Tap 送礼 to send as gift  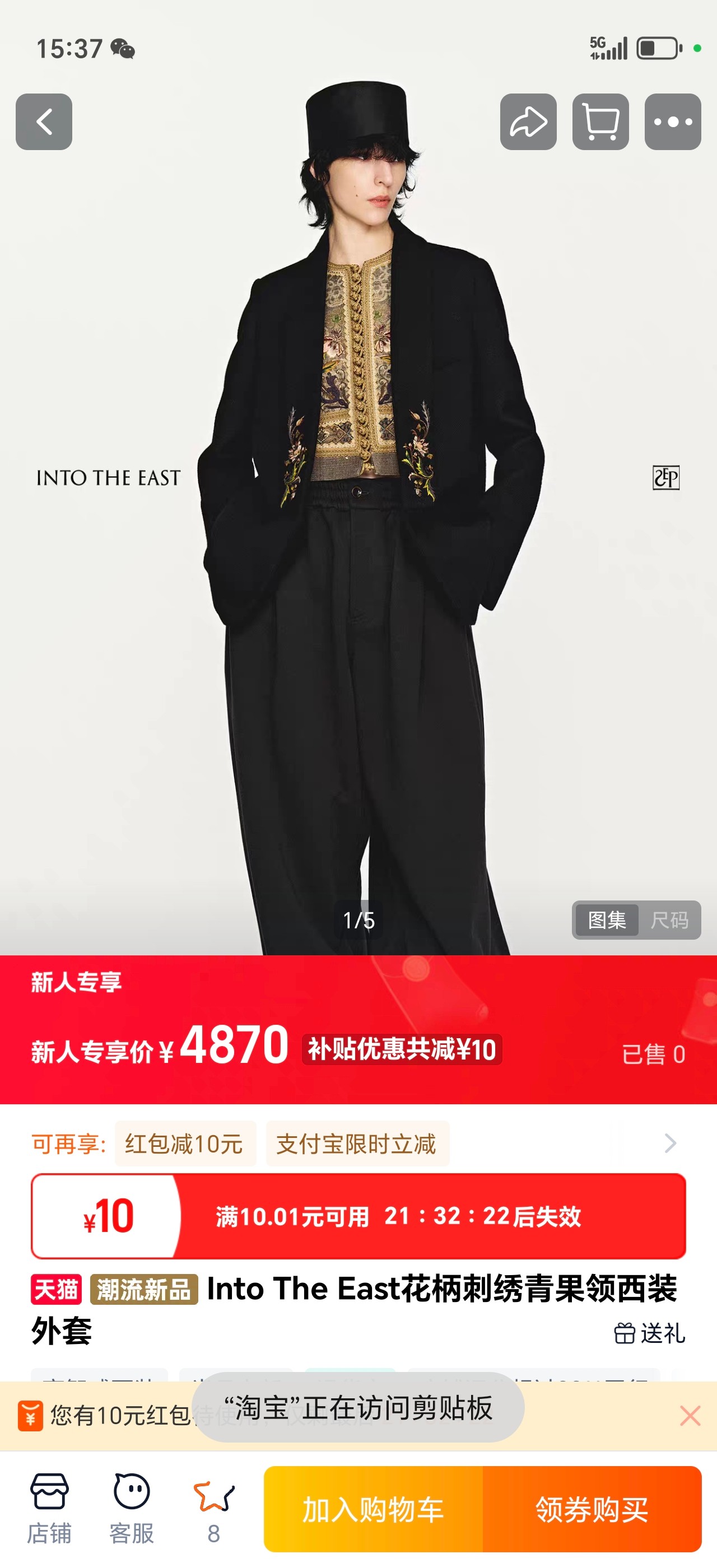649,1333
